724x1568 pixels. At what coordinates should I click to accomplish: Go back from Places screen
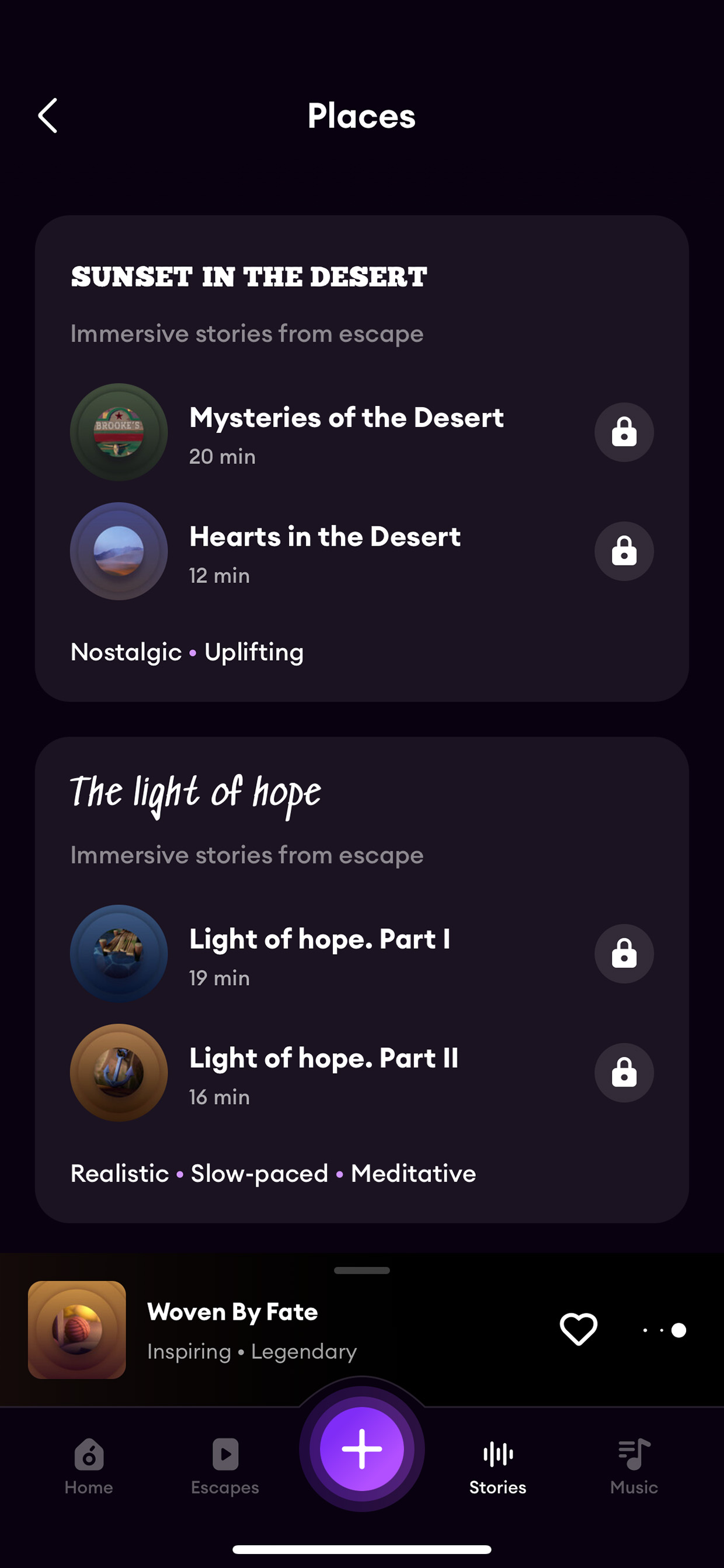48,116
